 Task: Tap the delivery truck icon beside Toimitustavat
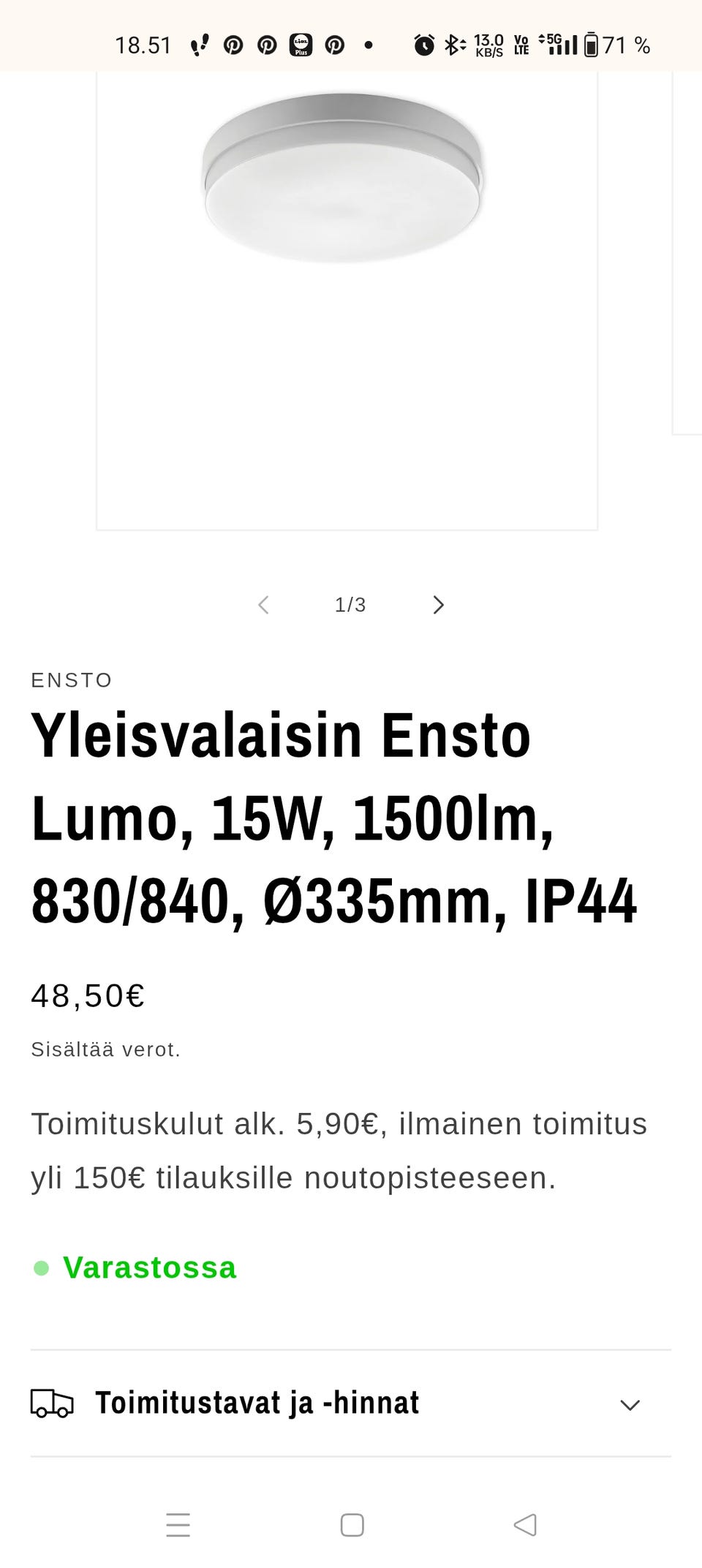tap(53, 1402)
